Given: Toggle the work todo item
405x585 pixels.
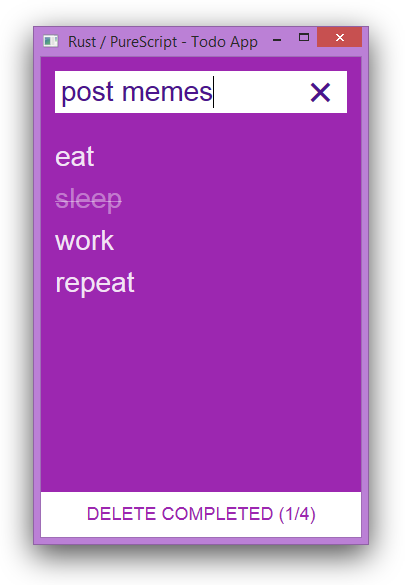Looking at the screenshot, I should (84, 241).
